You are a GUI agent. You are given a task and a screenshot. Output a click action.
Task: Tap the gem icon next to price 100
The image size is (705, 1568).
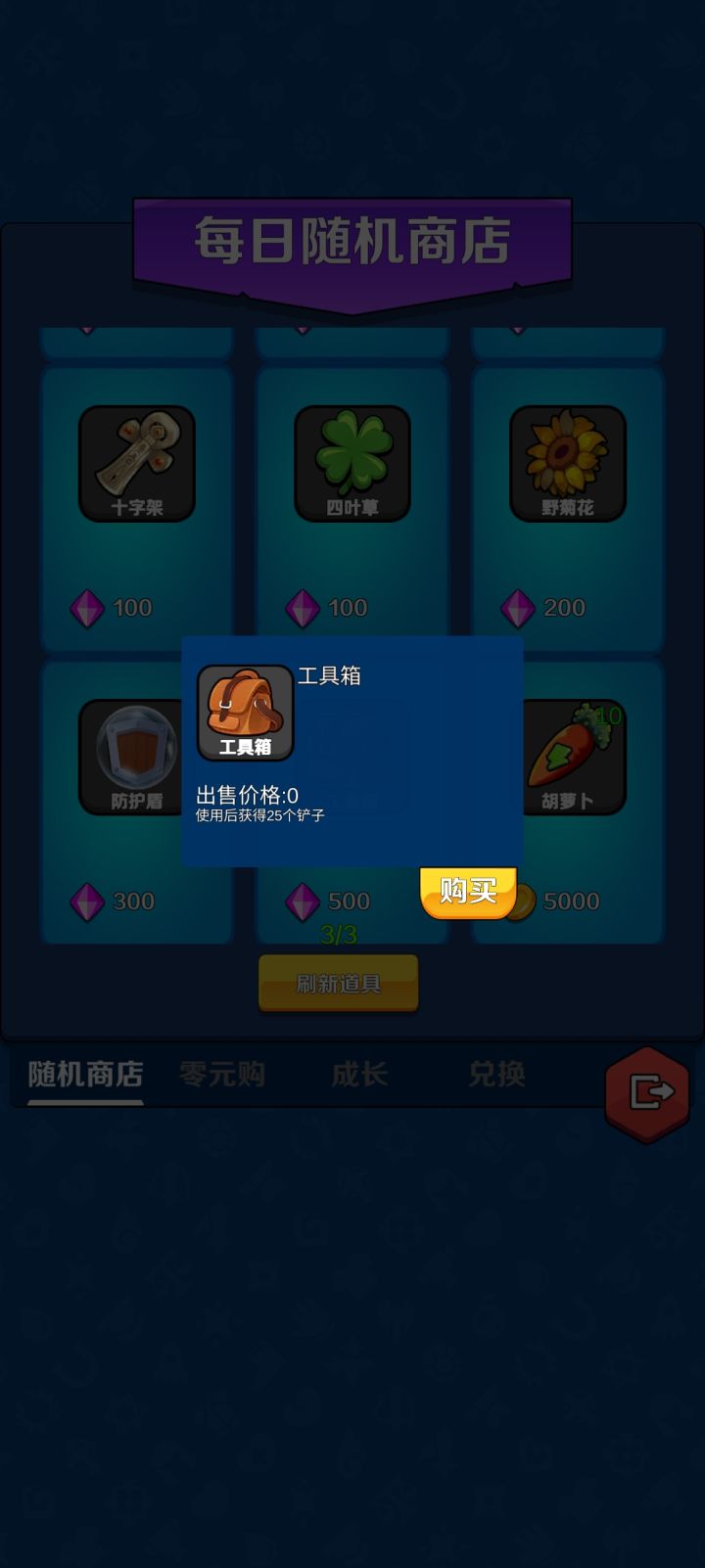coord(88,607)
